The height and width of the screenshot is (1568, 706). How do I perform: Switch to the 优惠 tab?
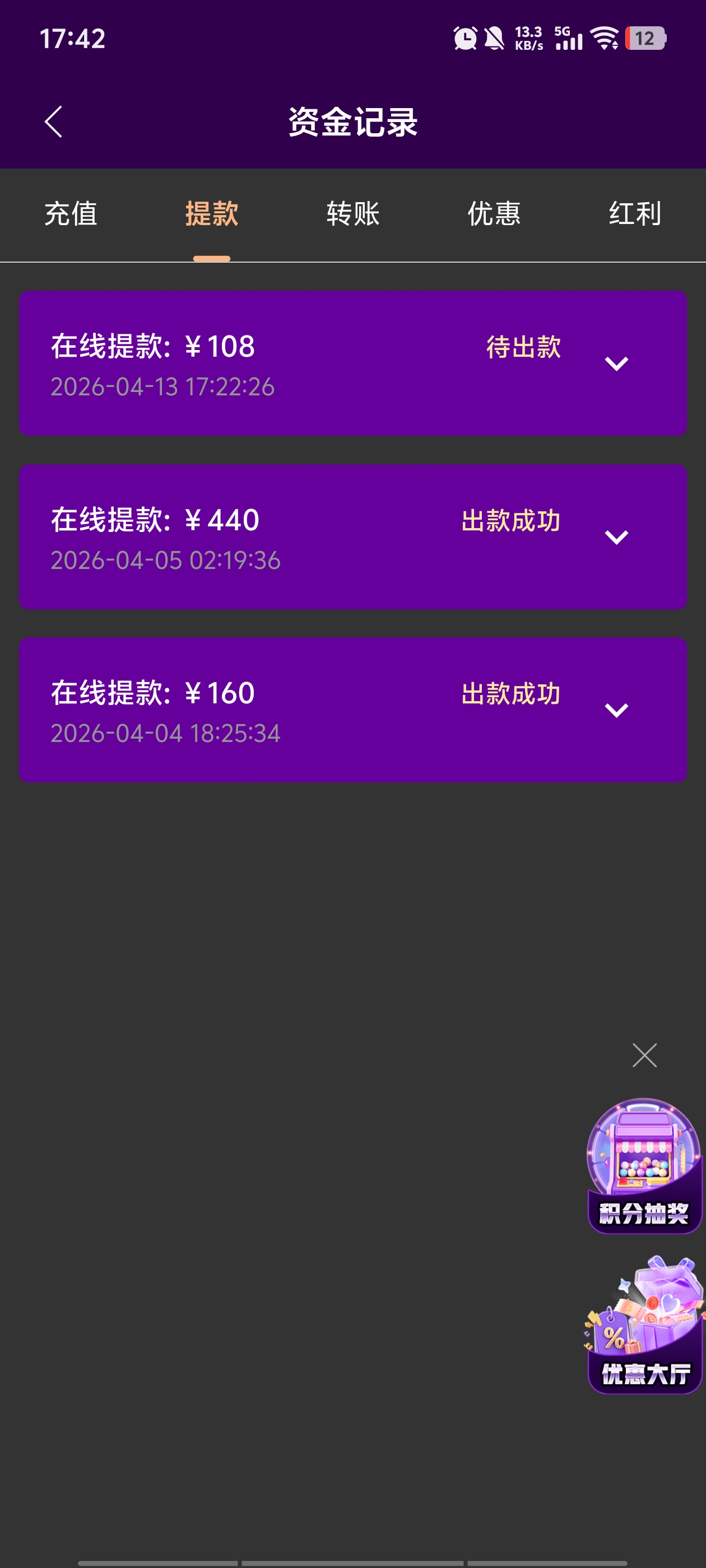click(494, 214)
